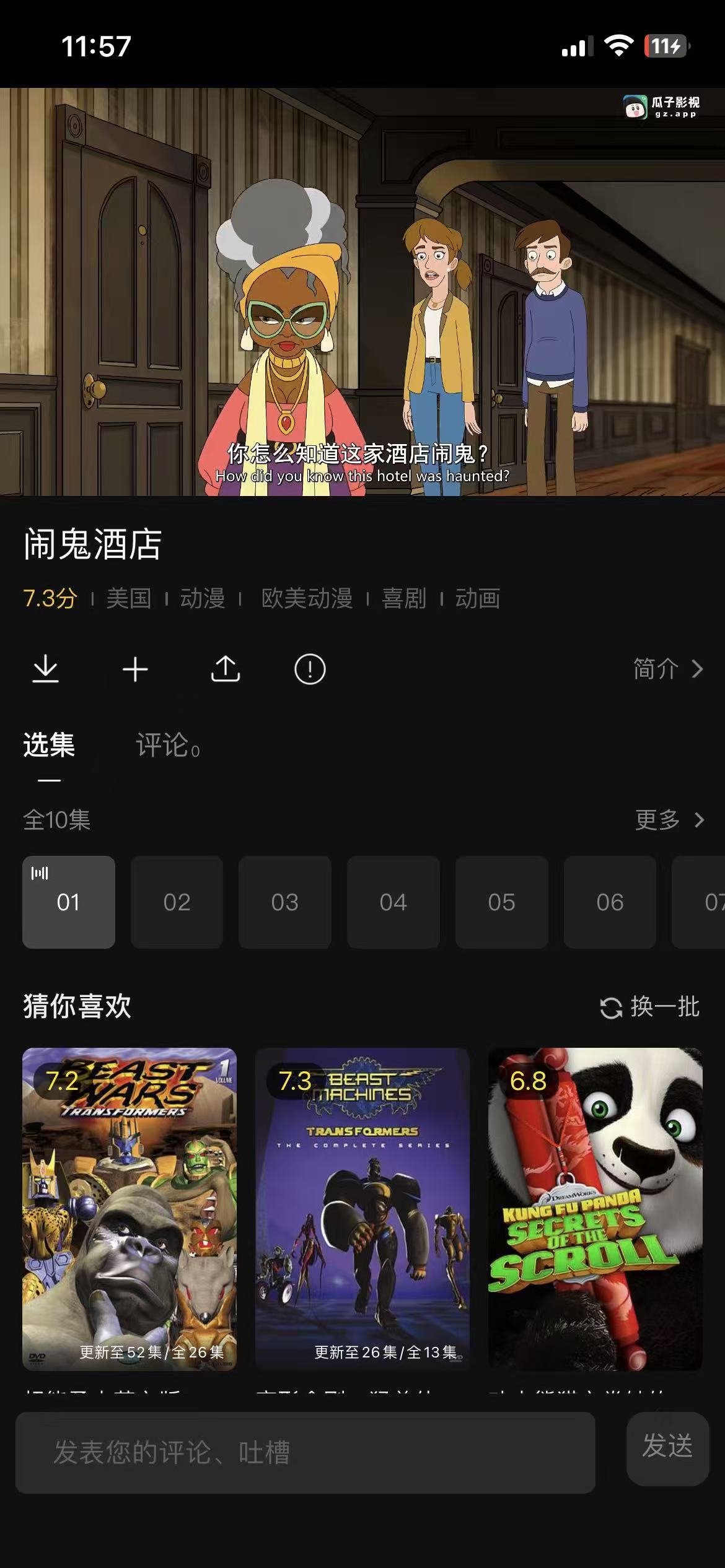Open the Beast Wars Transformers poster
The image size is (725, 1568).
130,1208
